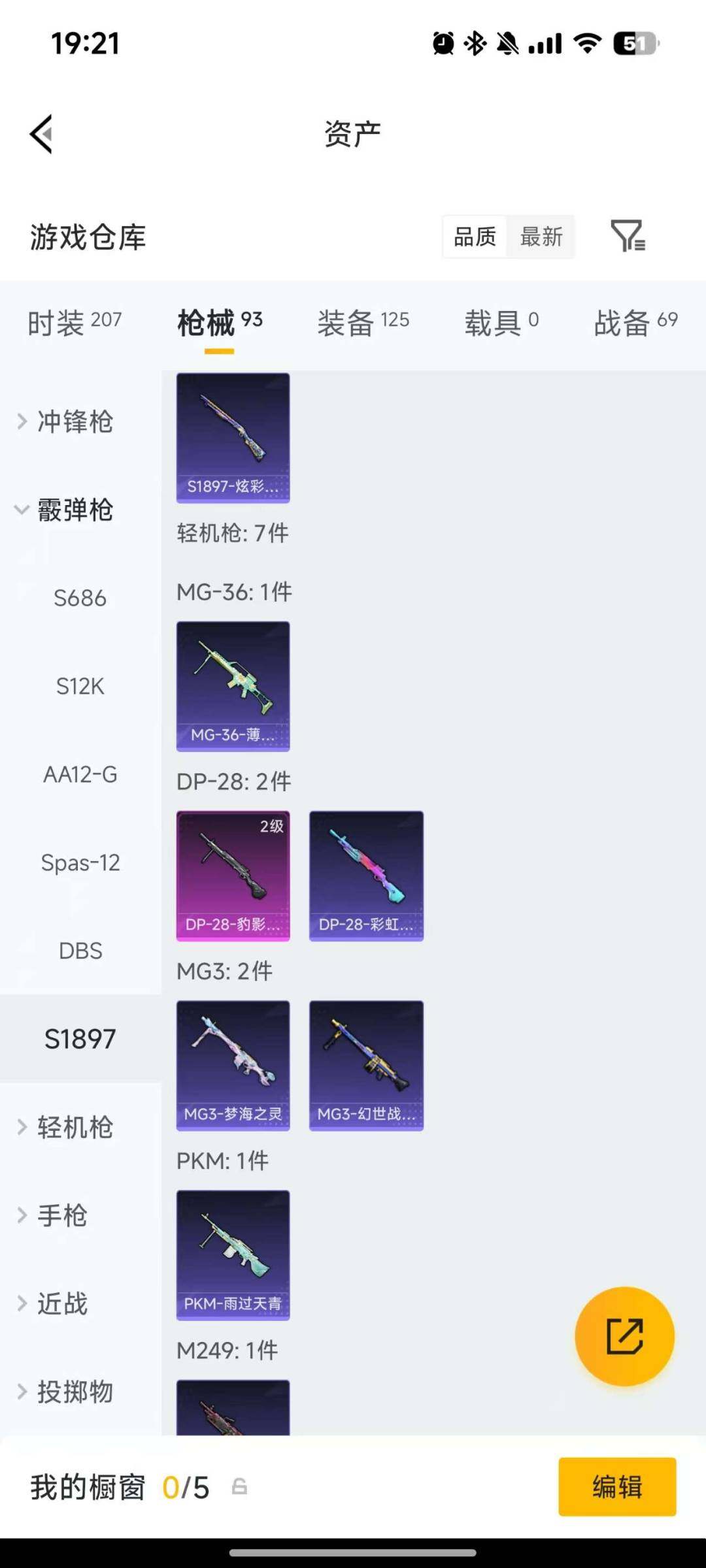Tap the 编辑 button
706x1568 pixels.
point(616,1487)
